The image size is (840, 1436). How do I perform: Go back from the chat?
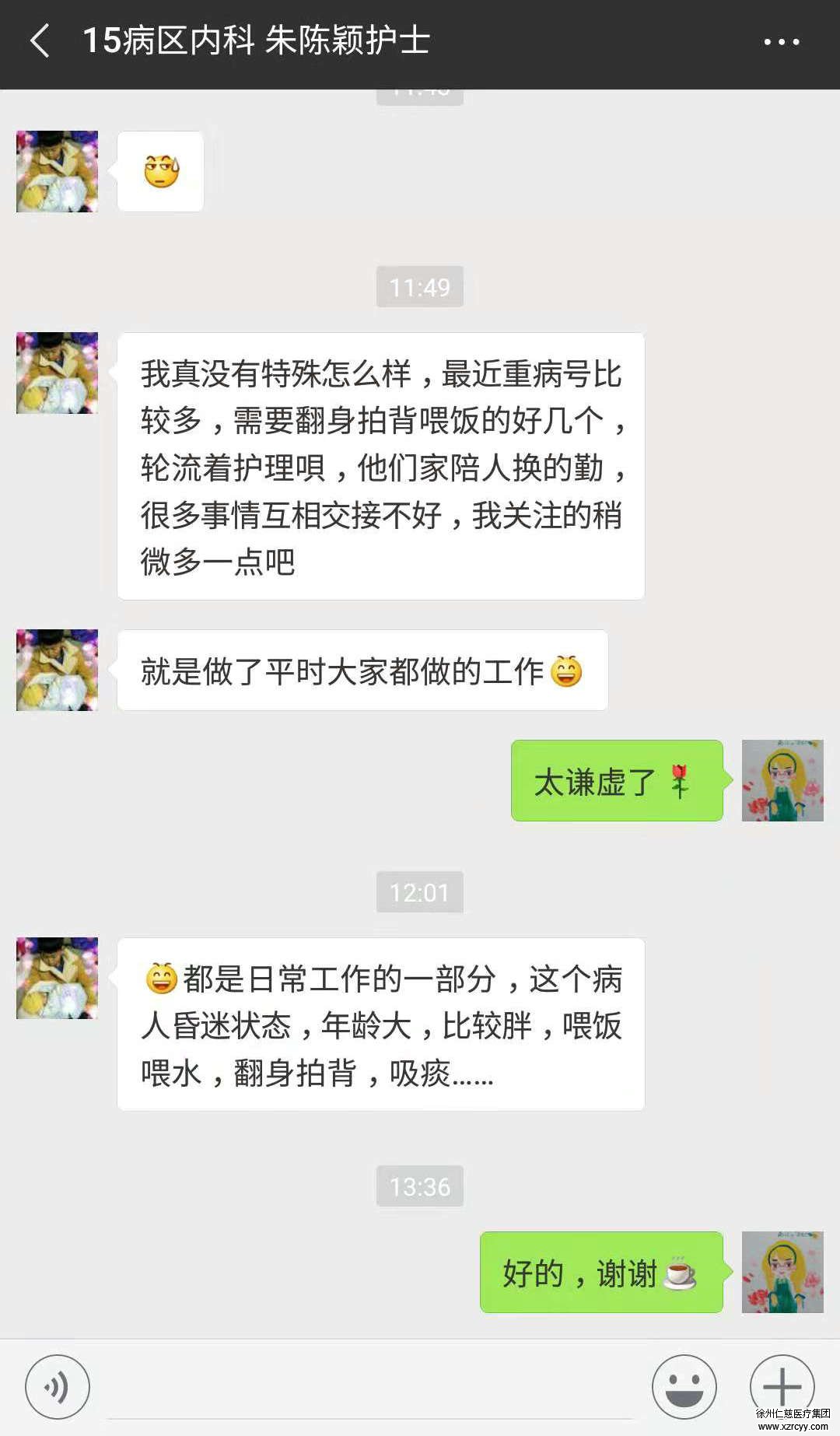[40, 41]
